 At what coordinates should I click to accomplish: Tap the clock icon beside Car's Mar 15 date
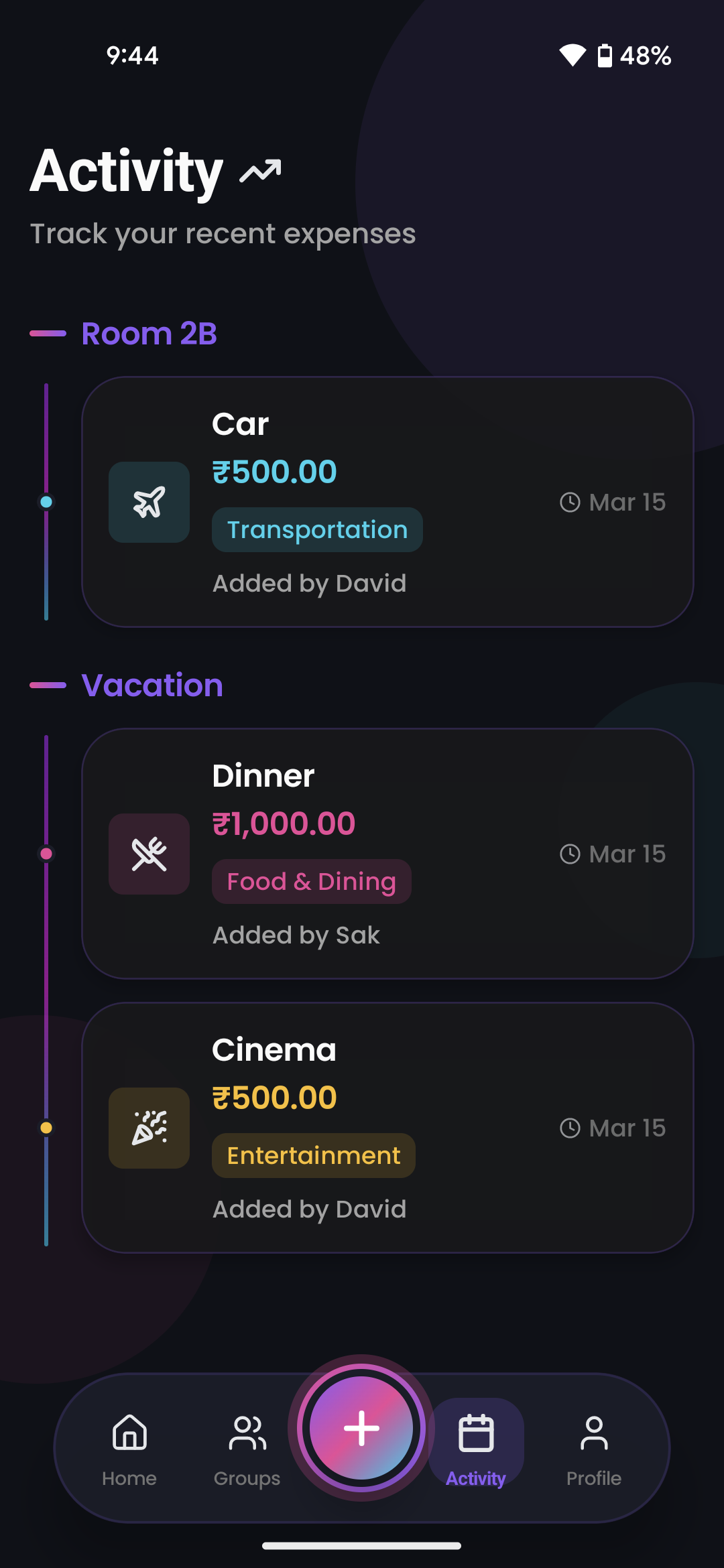(x=570, y=502)
